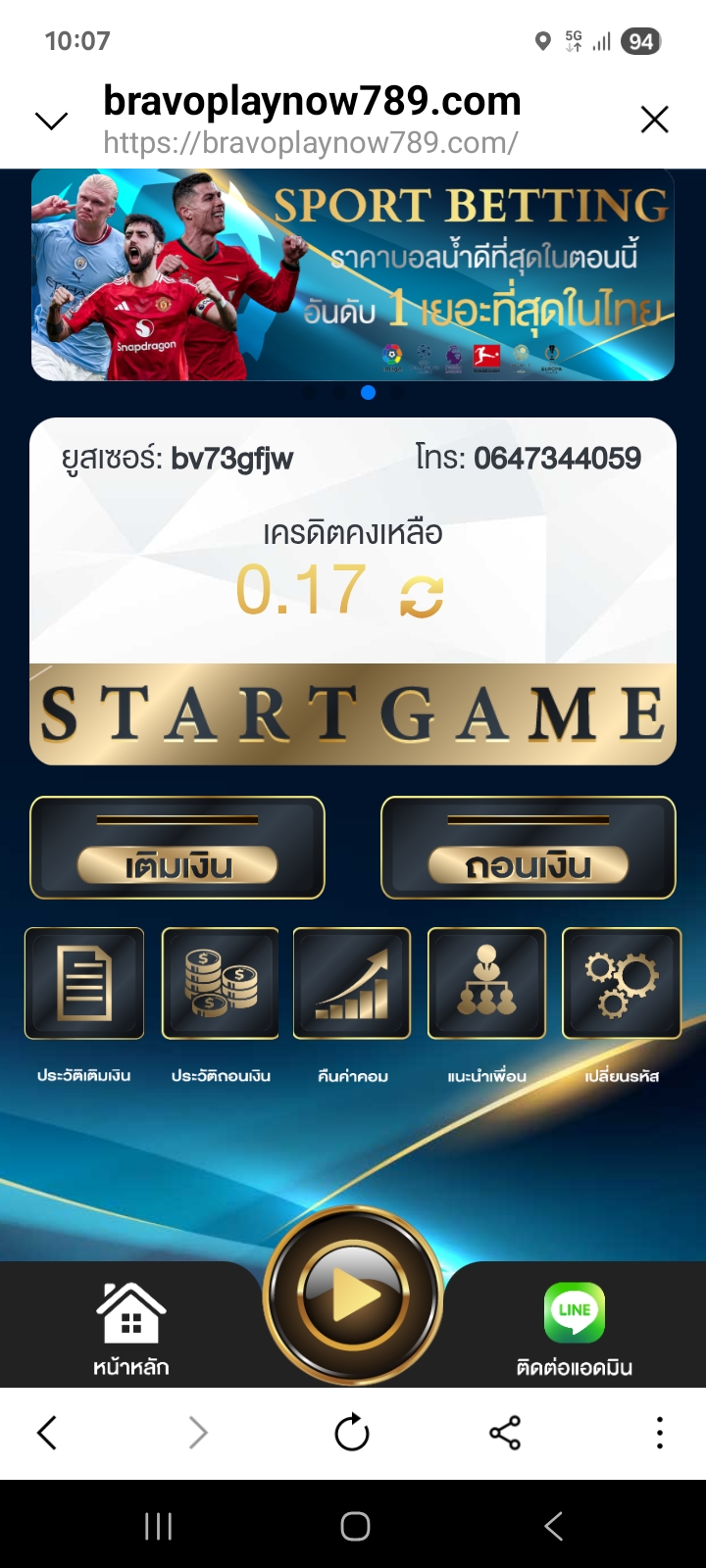Go back to the previous web page
The width and height of the screenshot is (706, 1568).
47,1433
